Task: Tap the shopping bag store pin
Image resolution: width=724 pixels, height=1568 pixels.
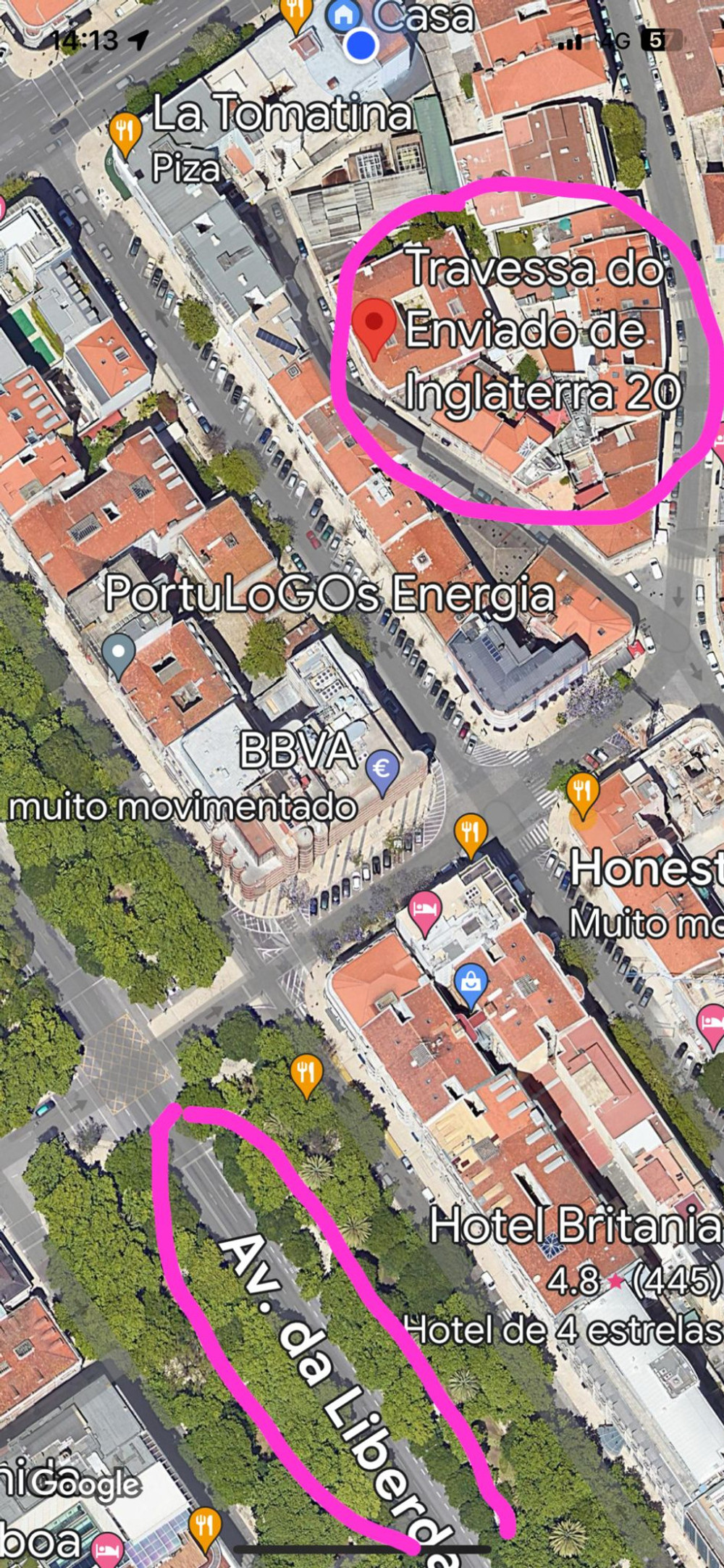Action: point(471,983)
